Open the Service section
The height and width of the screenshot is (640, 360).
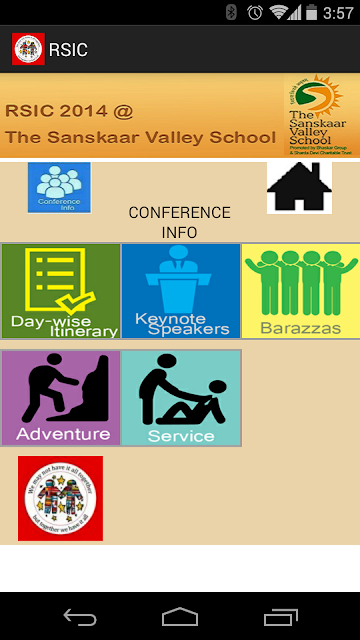point(181,398)
